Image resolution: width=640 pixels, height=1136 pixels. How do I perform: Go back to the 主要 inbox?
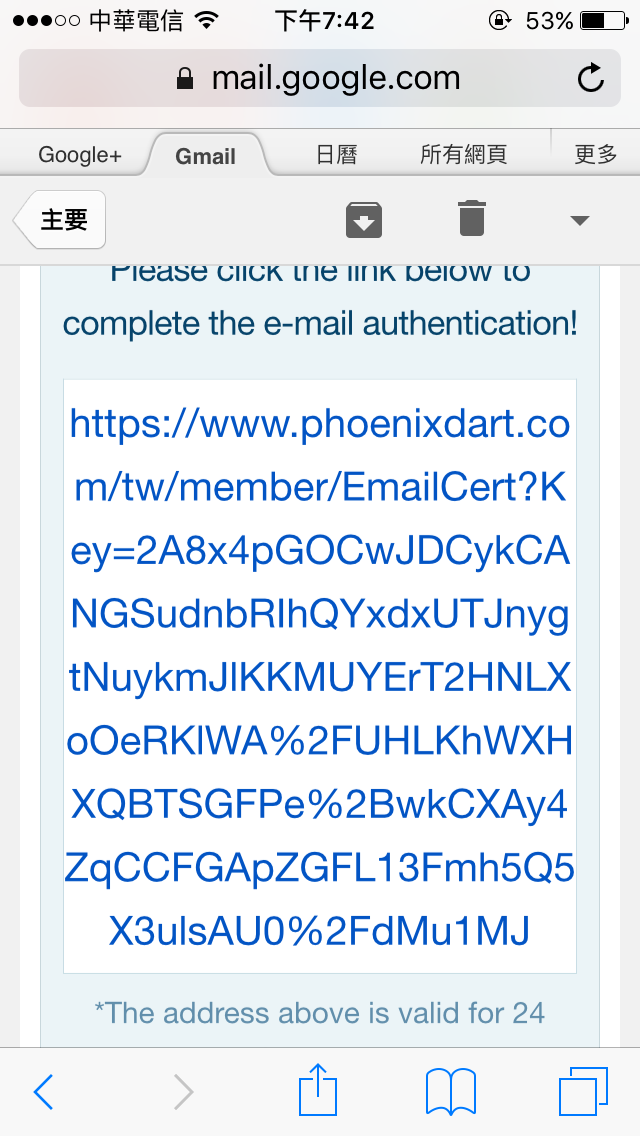(x=59, y=220)
